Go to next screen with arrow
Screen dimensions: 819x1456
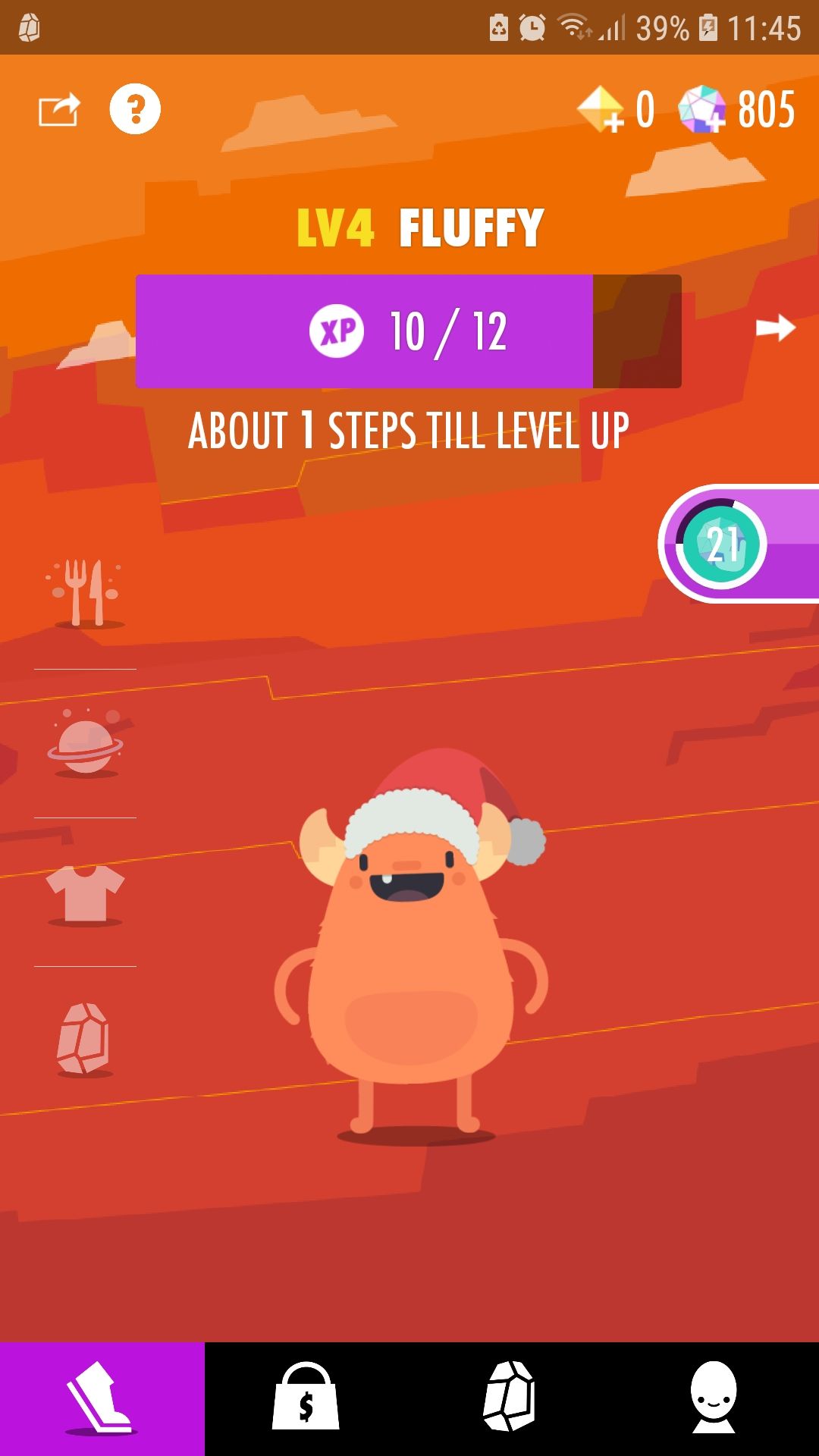[x=775, y=328]
